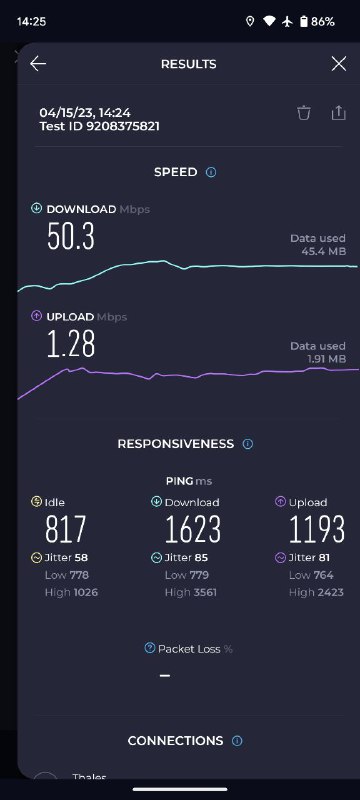Share this speed test result

click(339, 113)
